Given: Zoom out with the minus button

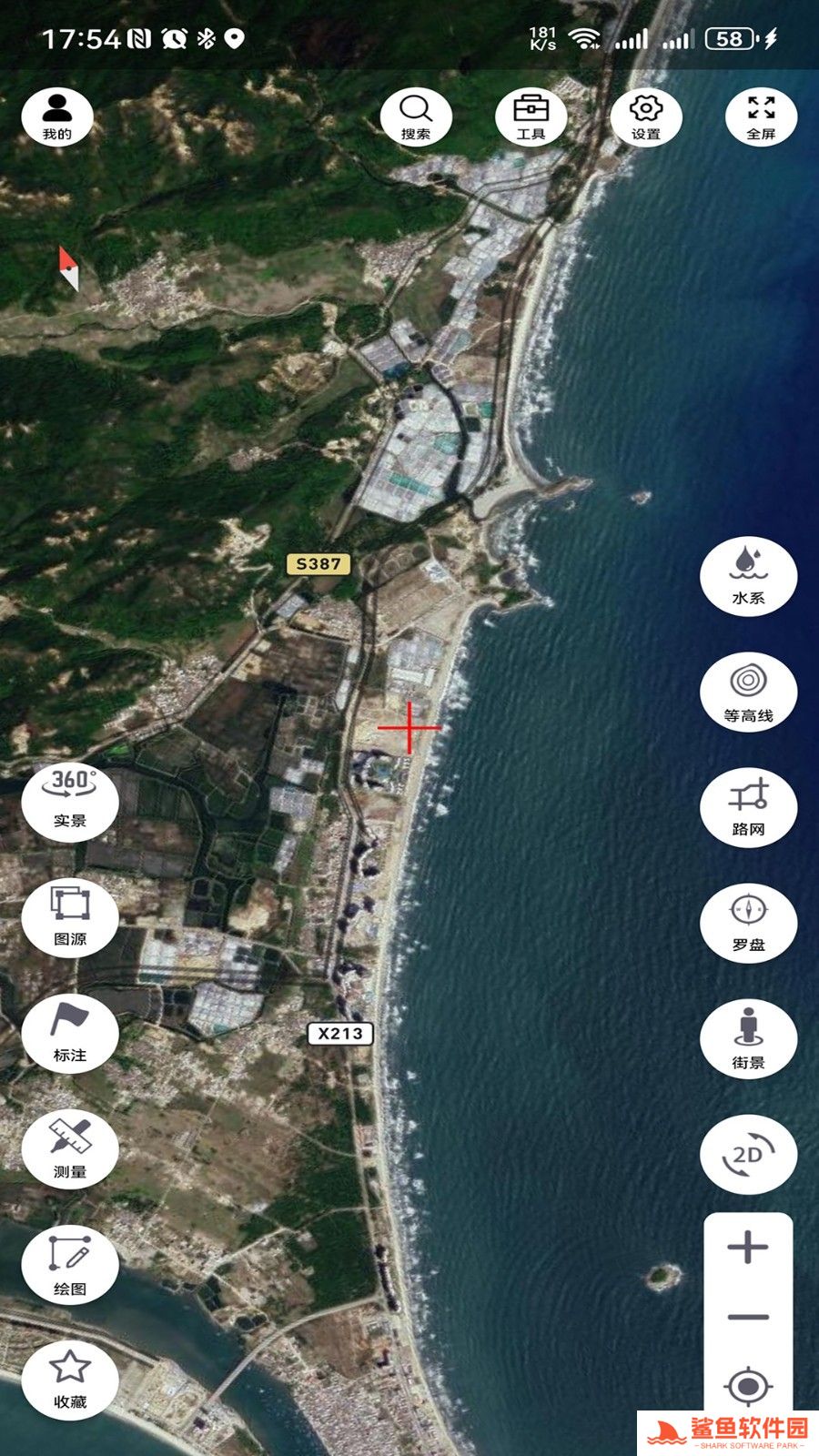Looking at the screenshot, I should (x=748, y=1317).
